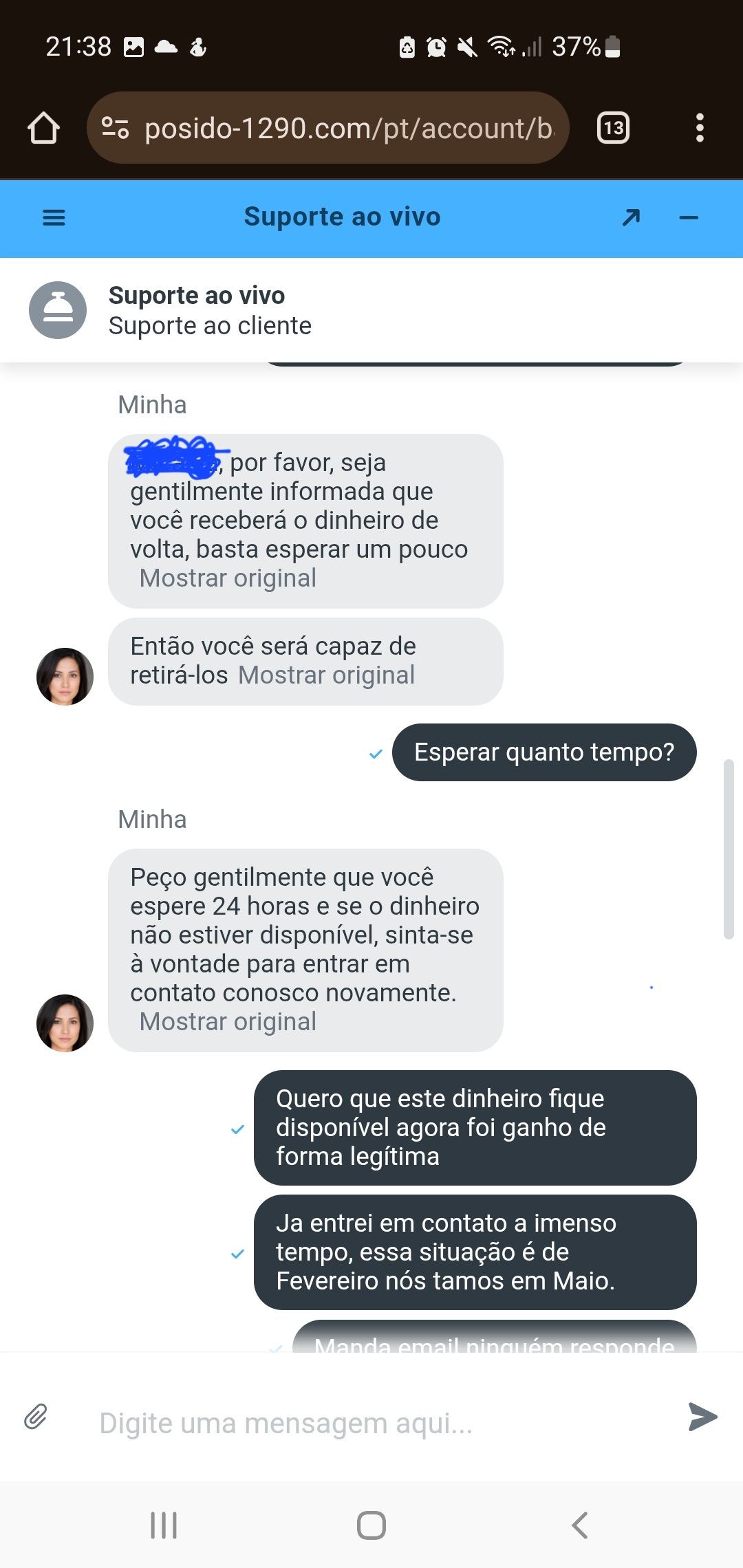Viewport: 743px width, 1568px height.
Task: Pop out the chat window arrow
Action: [631, 218]
